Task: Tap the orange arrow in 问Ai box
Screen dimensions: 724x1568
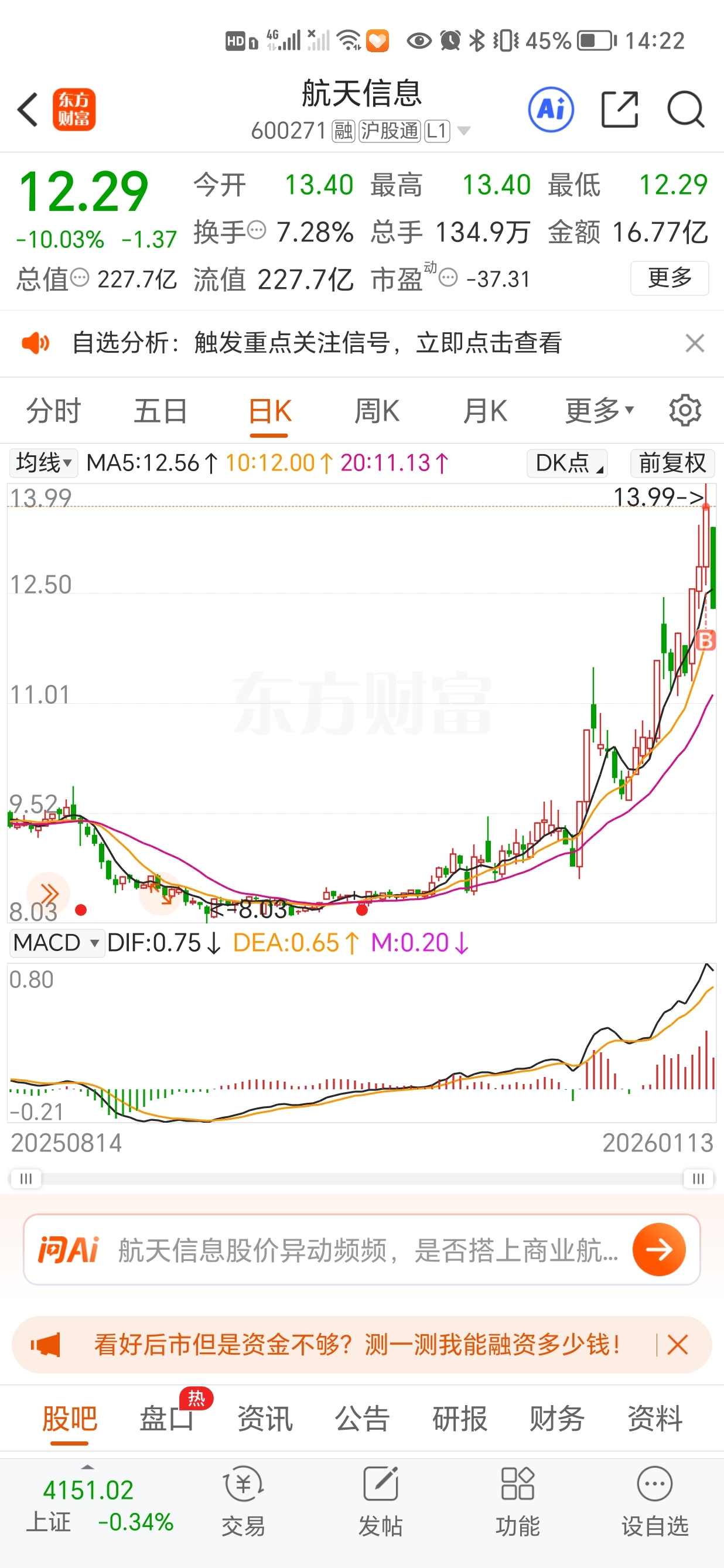Action: pyautogui.click(x=659, y=1250)
